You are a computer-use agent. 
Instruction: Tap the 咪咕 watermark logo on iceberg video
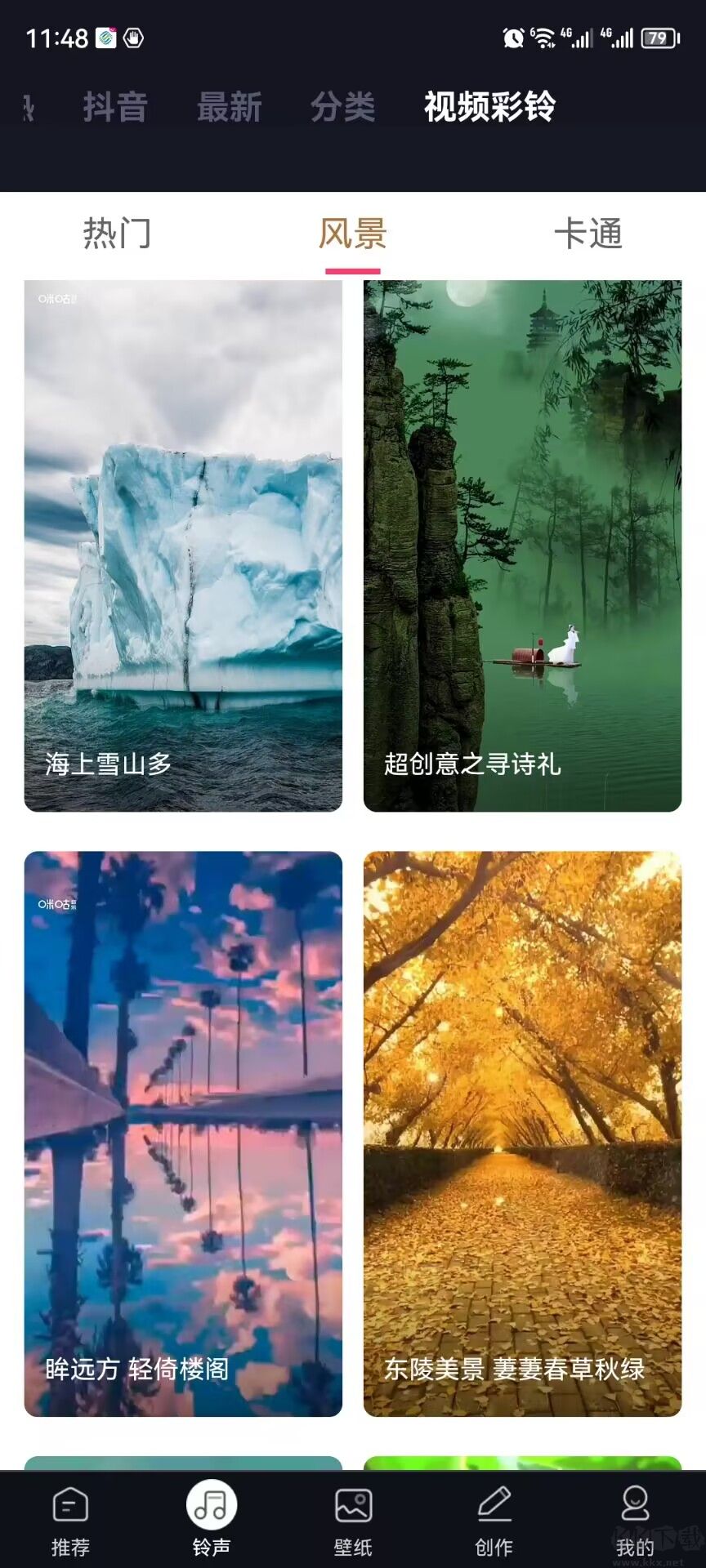tap(57, 301)
